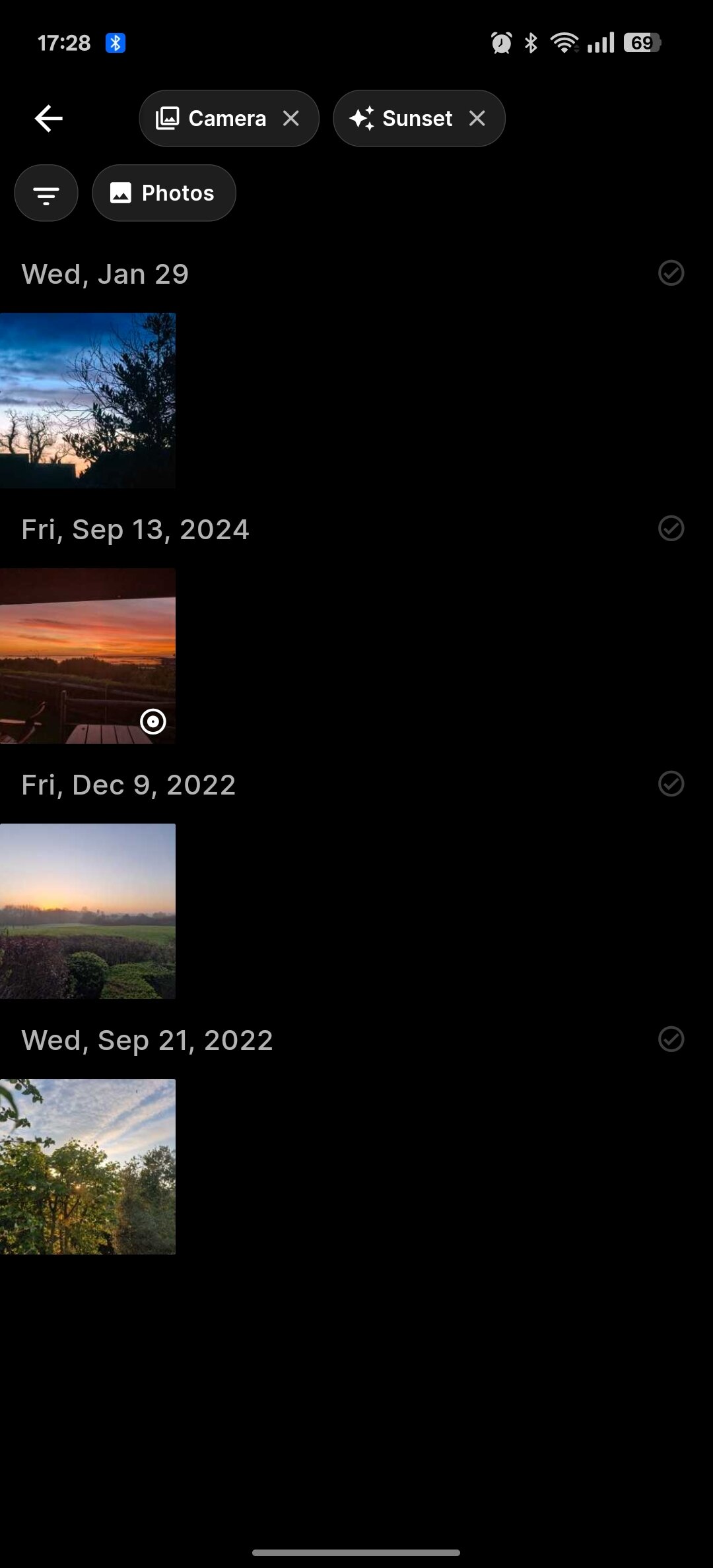Remove the Camera filter chip

click(291, 119)
